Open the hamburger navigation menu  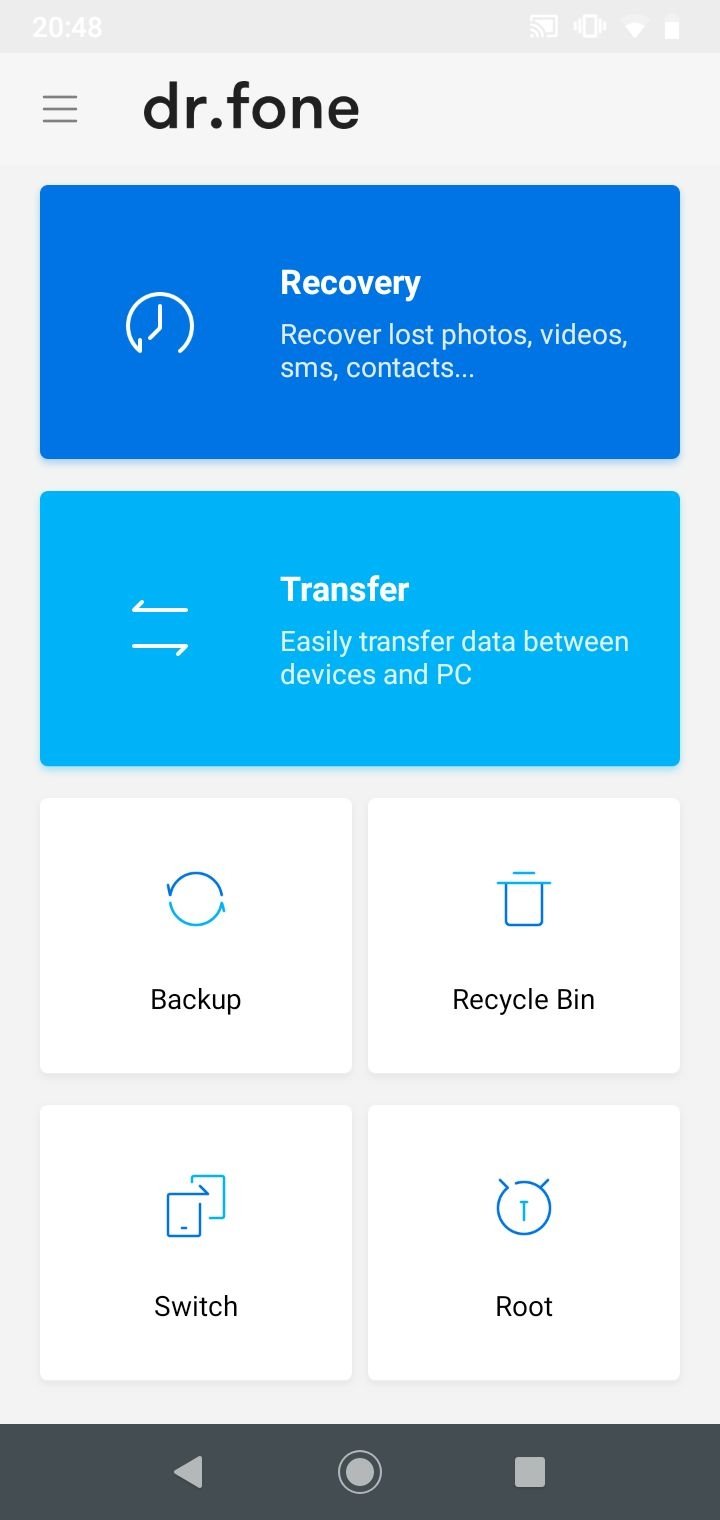pos(60,108)
